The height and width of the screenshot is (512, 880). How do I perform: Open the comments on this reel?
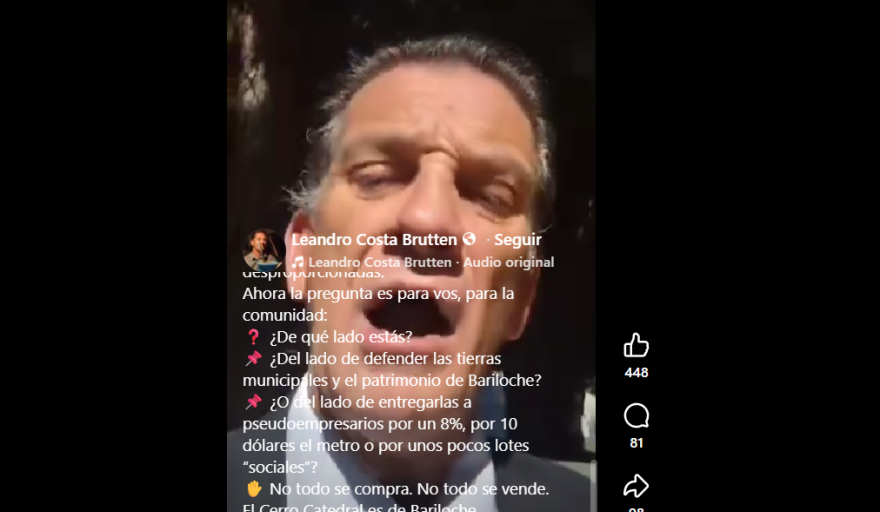pos(636,416)
